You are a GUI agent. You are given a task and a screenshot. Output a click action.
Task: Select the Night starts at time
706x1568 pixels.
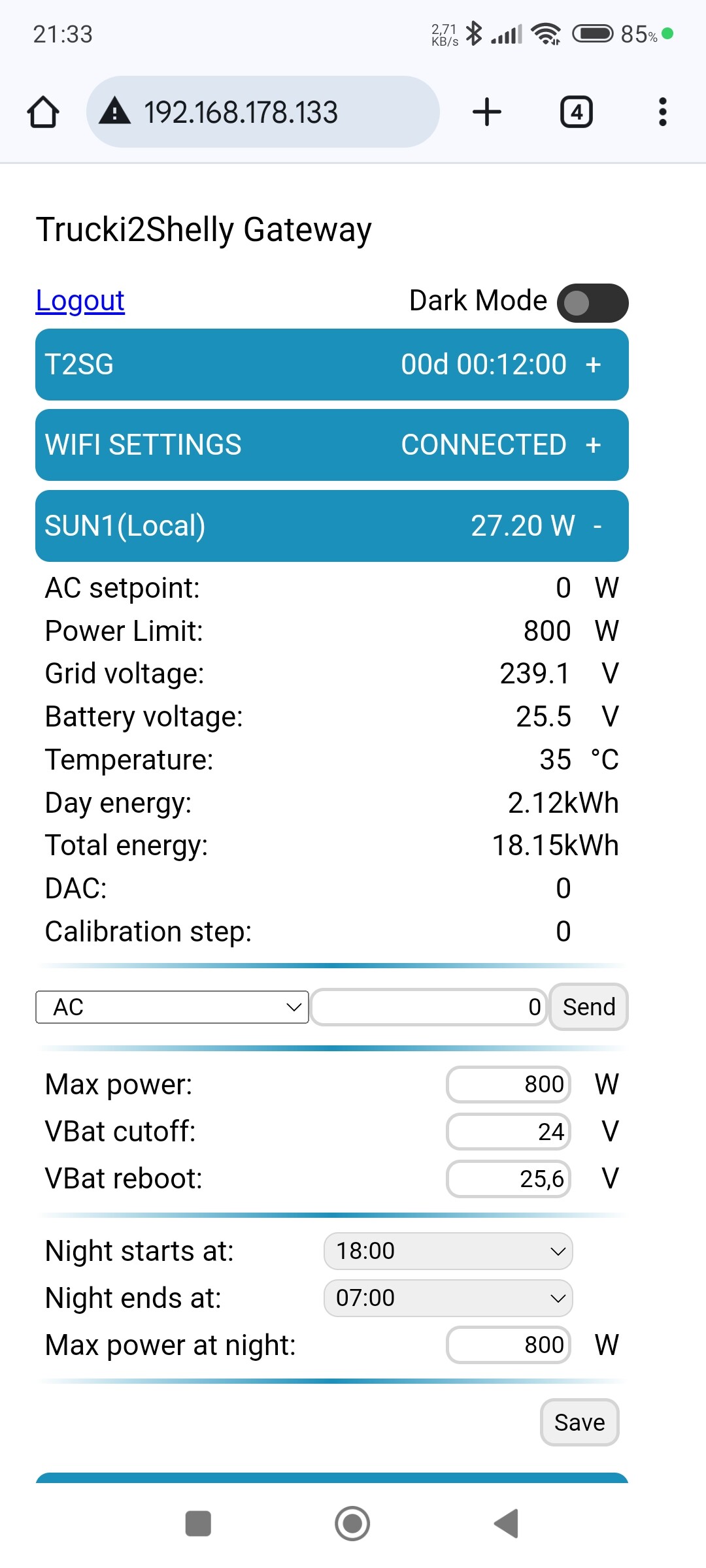tap(448, 1251)
